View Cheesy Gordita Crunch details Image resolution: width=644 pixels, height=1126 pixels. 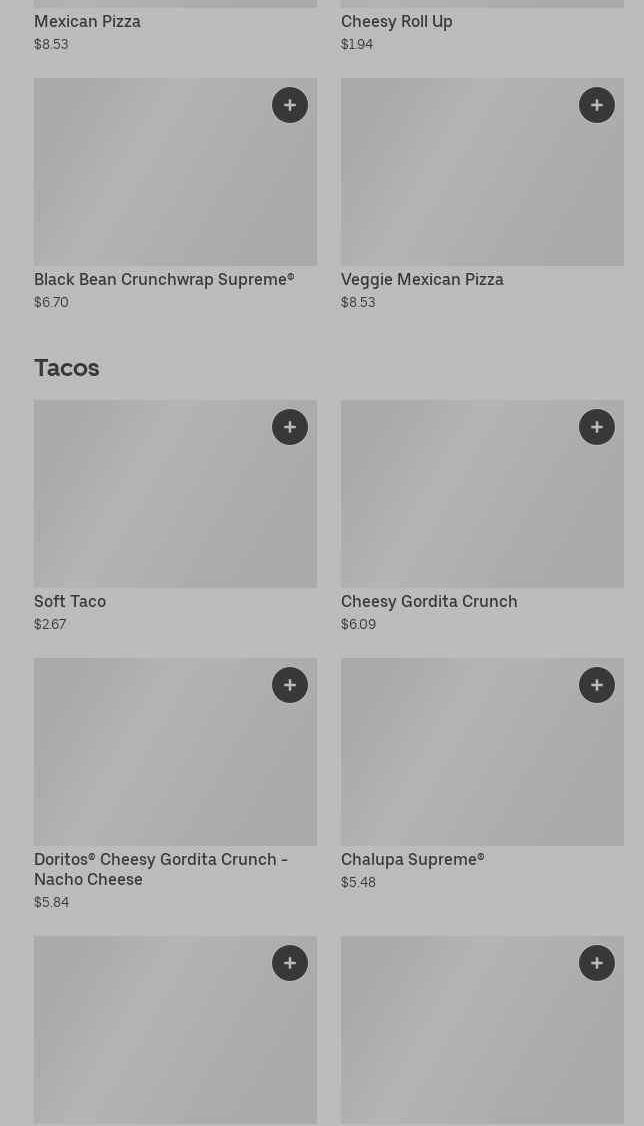pyautogui.click(x=429, y=602)
